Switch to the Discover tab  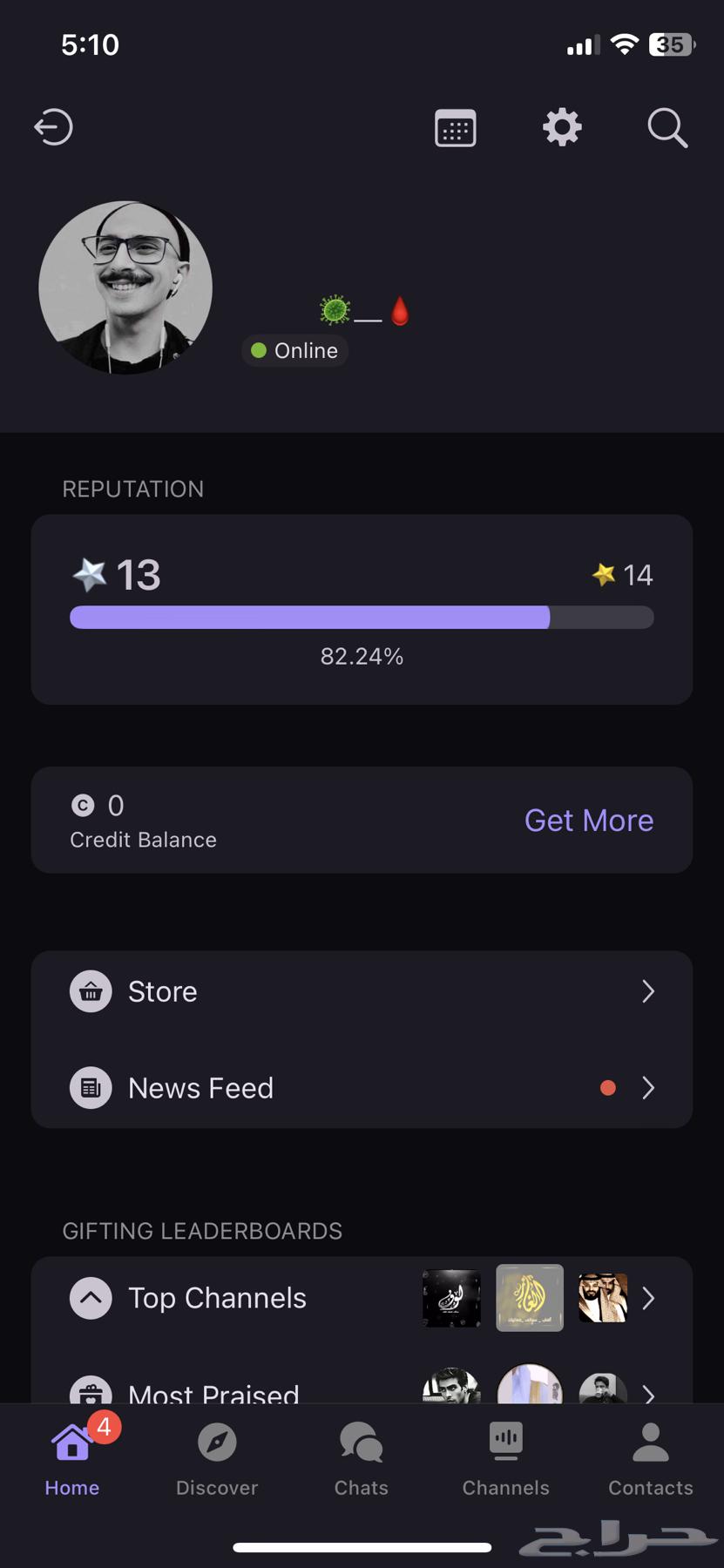pyautogui.click(x=217, y=1457)
